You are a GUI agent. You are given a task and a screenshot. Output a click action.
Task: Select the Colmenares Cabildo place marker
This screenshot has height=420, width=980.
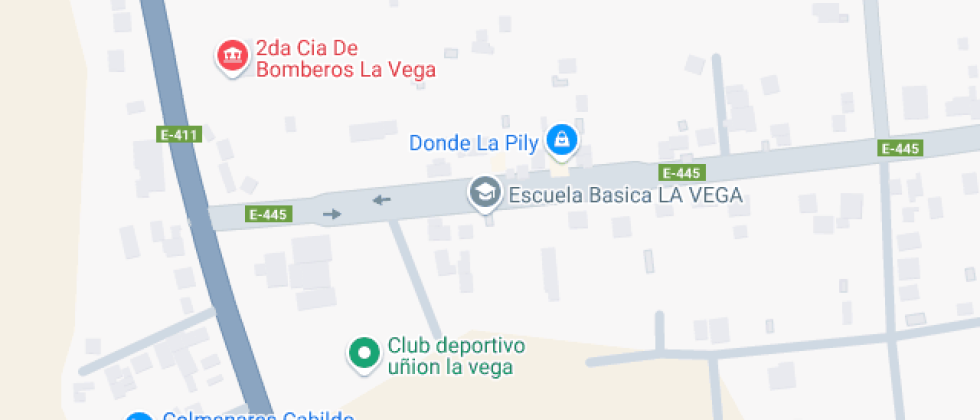[140, 416]
